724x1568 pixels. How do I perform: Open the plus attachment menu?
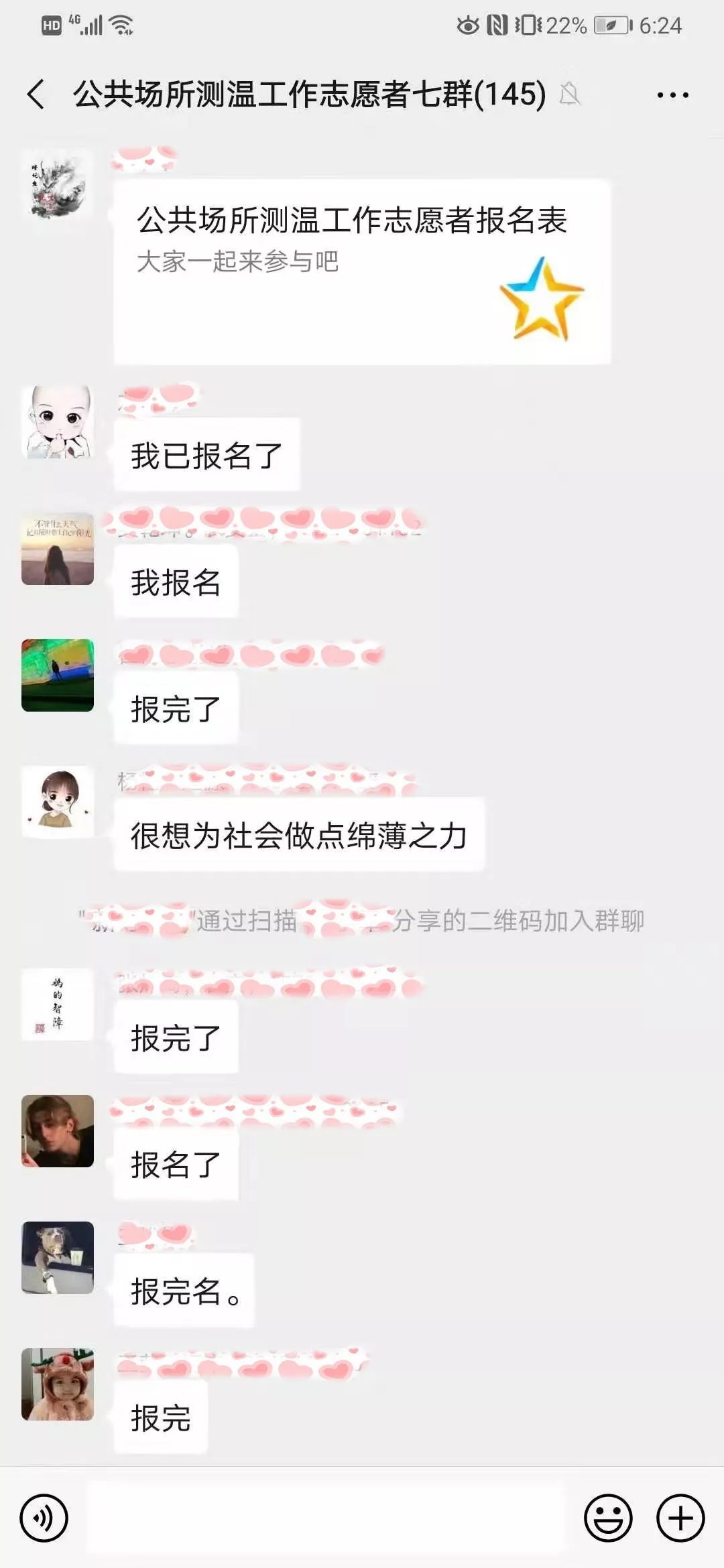(x=680, y=1518)
